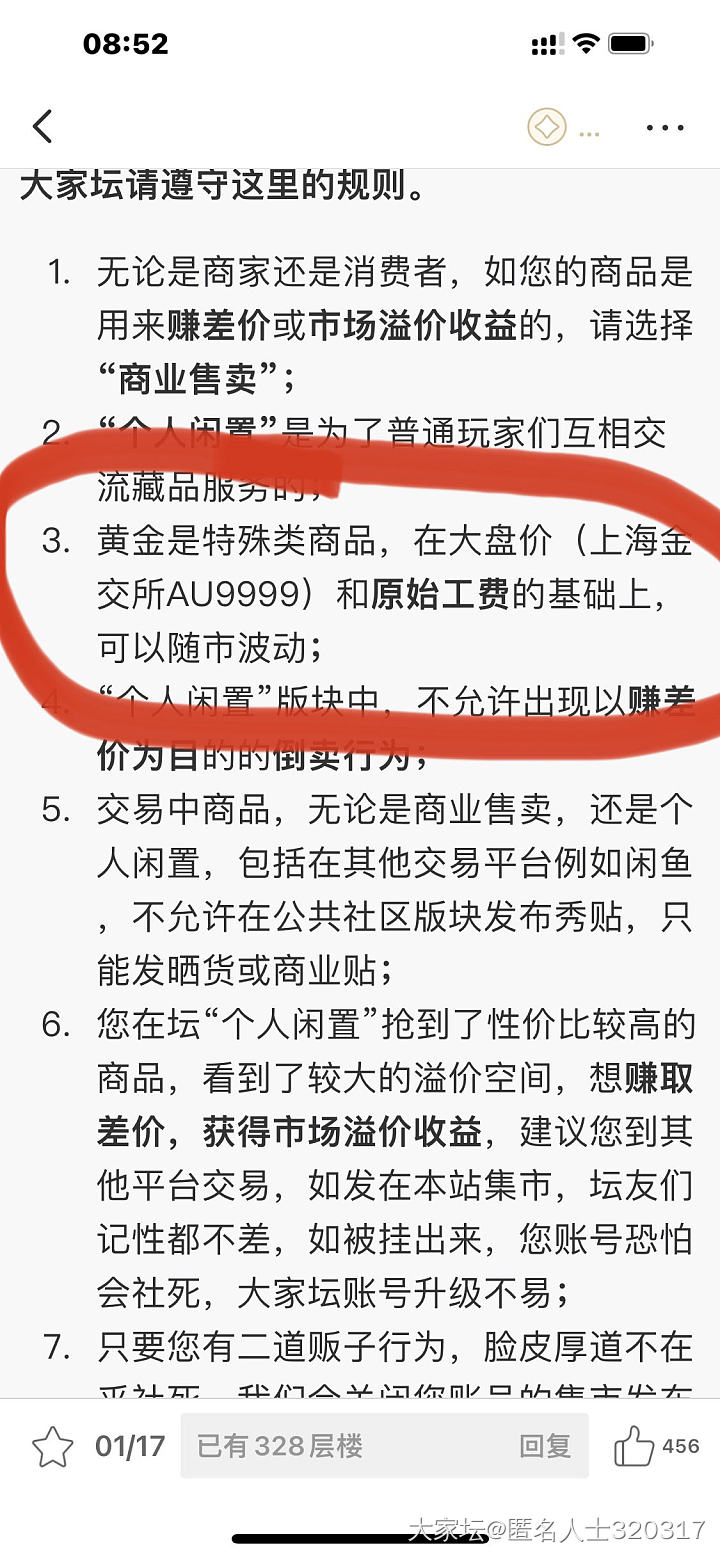The height and width of the screenshot is (1559, 720).
Task: Open the gold coin reward icon
Action: 547,128
